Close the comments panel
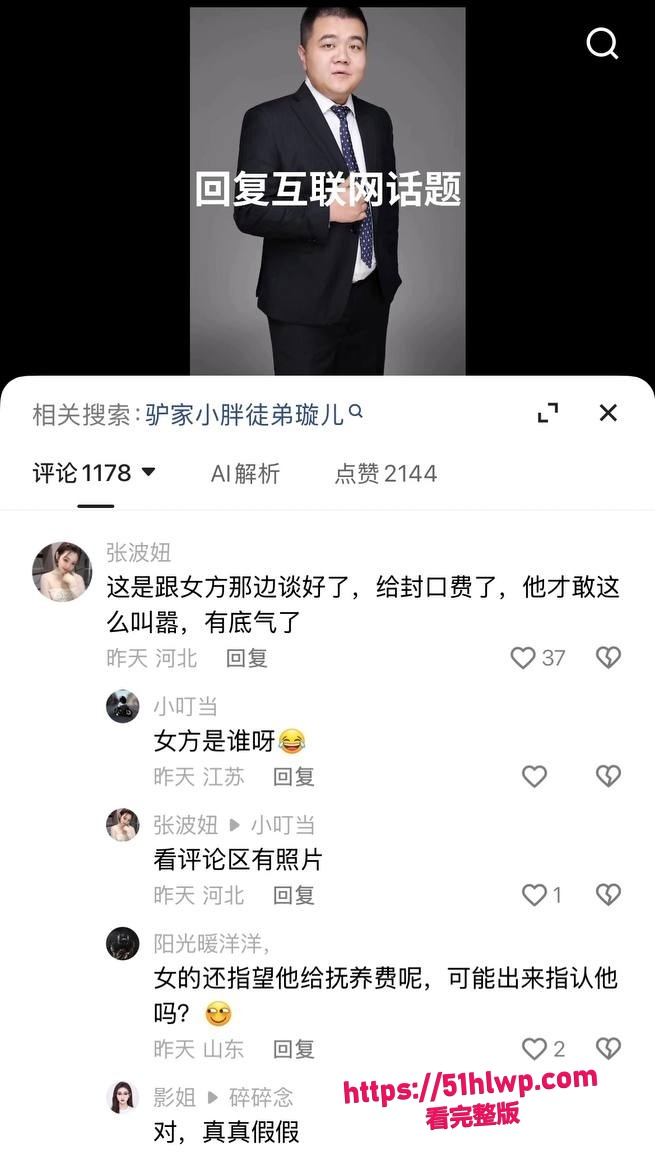 [608, 413]
